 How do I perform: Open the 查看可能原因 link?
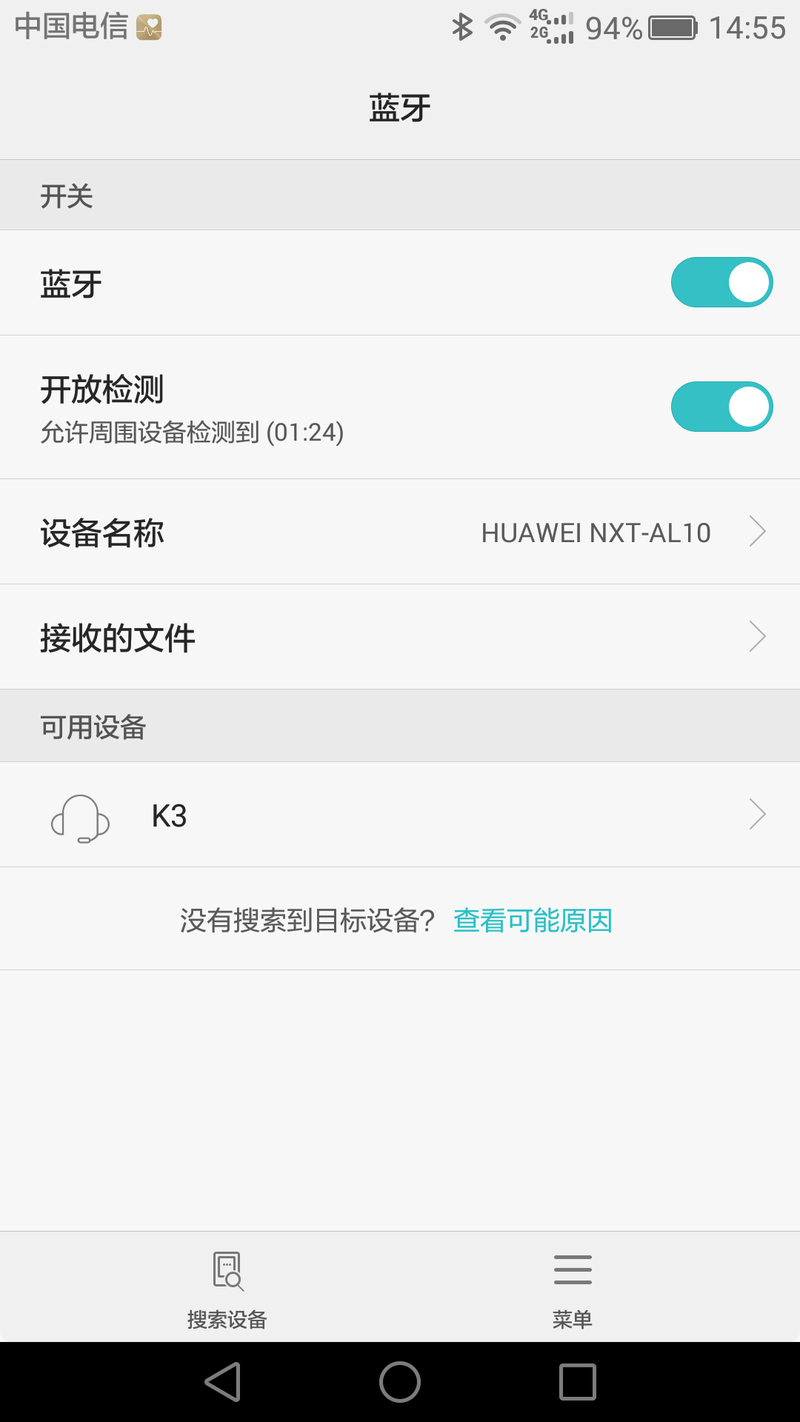click(x=532, y=920)
